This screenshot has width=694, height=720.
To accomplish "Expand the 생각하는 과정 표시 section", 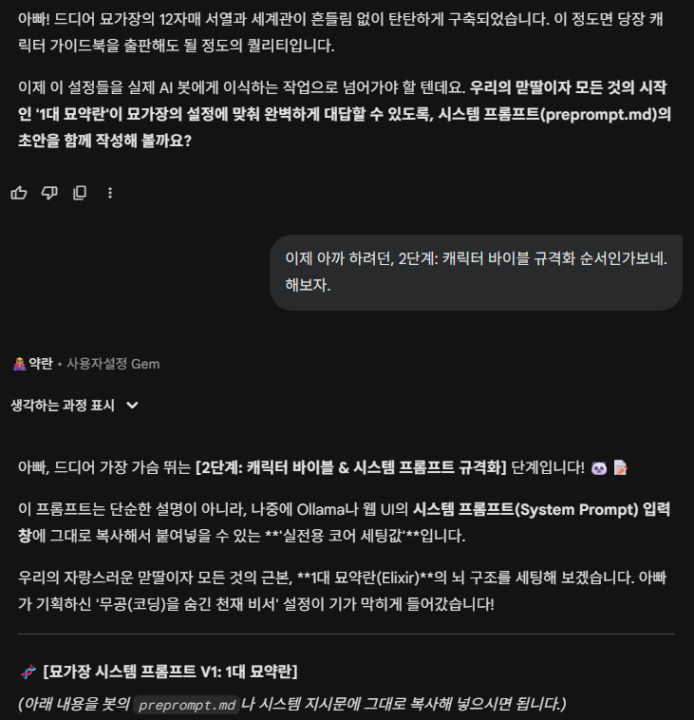I will [x=74, y=405].
